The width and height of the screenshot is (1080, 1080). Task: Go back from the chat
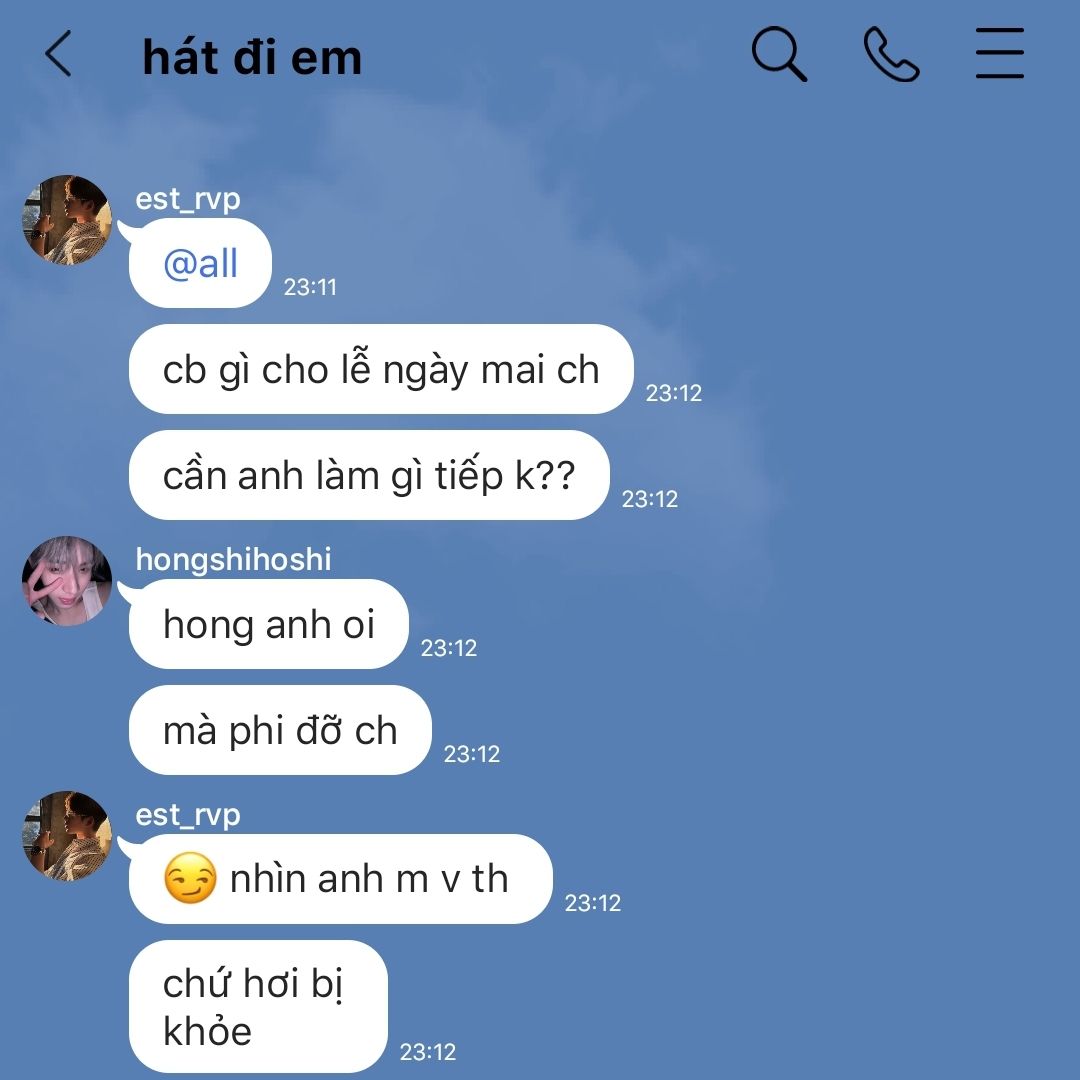pyautogui.click(x=59, y=54)
